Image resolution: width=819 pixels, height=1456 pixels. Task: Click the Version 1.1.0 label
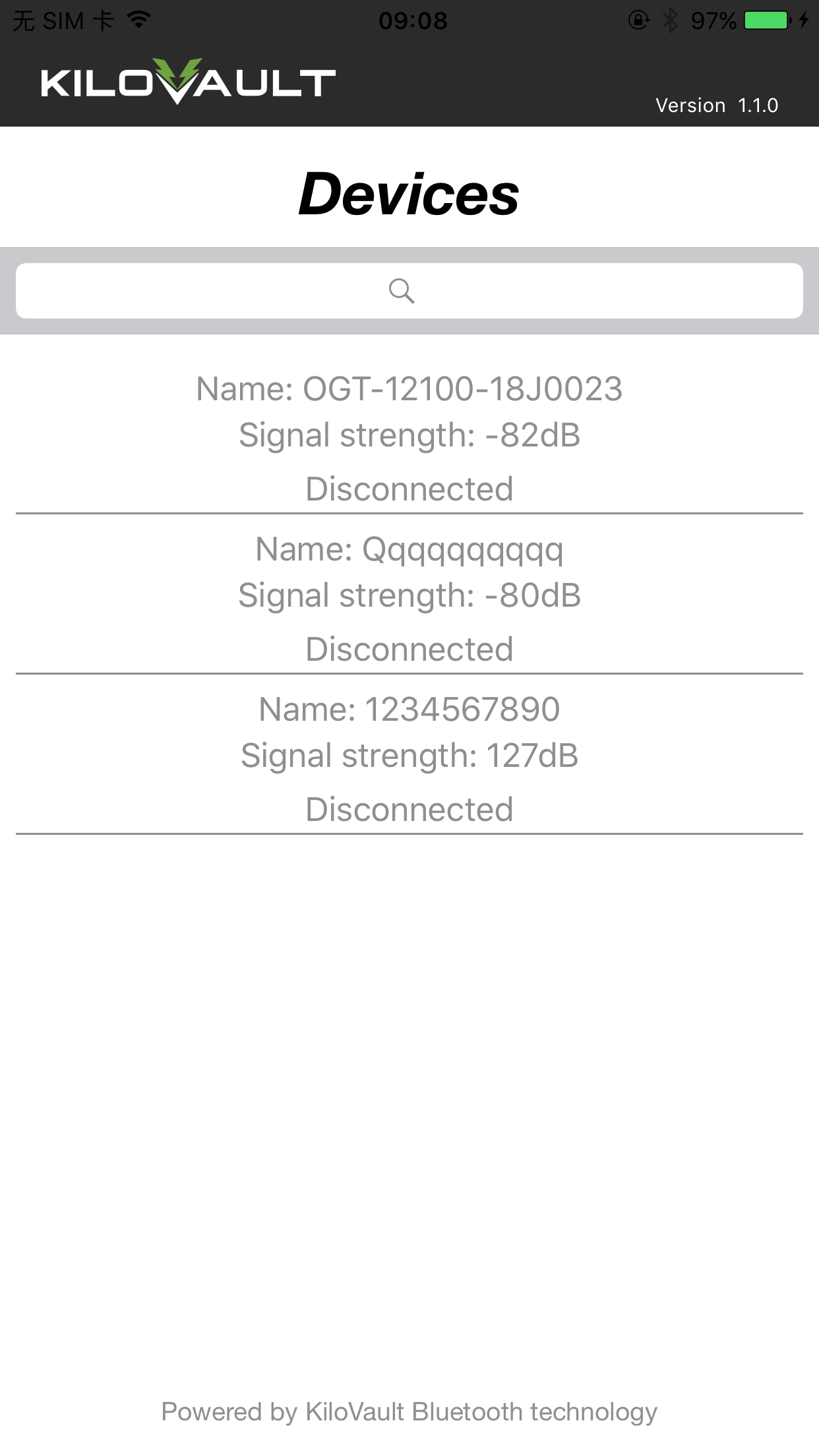(716, 105)
